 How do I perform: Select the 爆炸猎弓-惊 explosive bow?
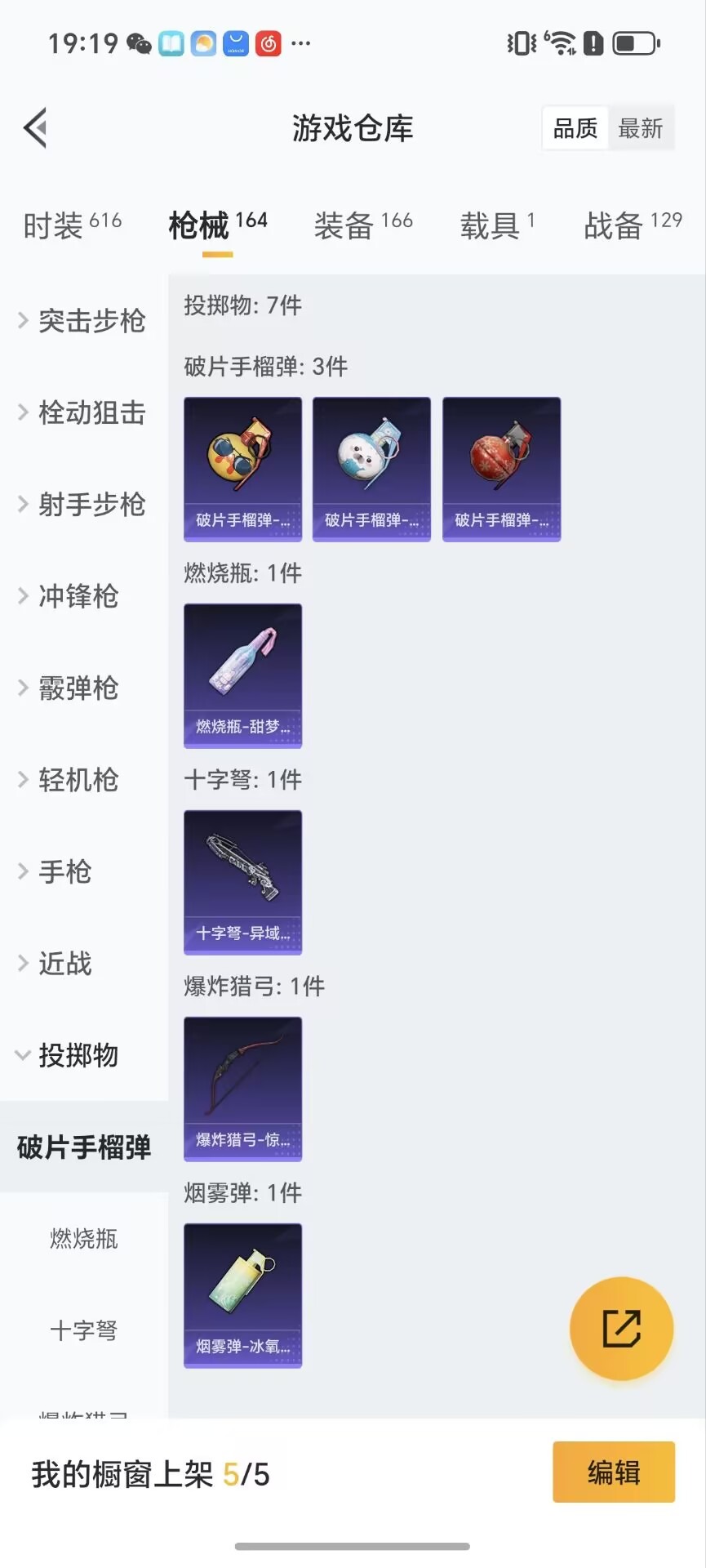(x=242, y=1089)
